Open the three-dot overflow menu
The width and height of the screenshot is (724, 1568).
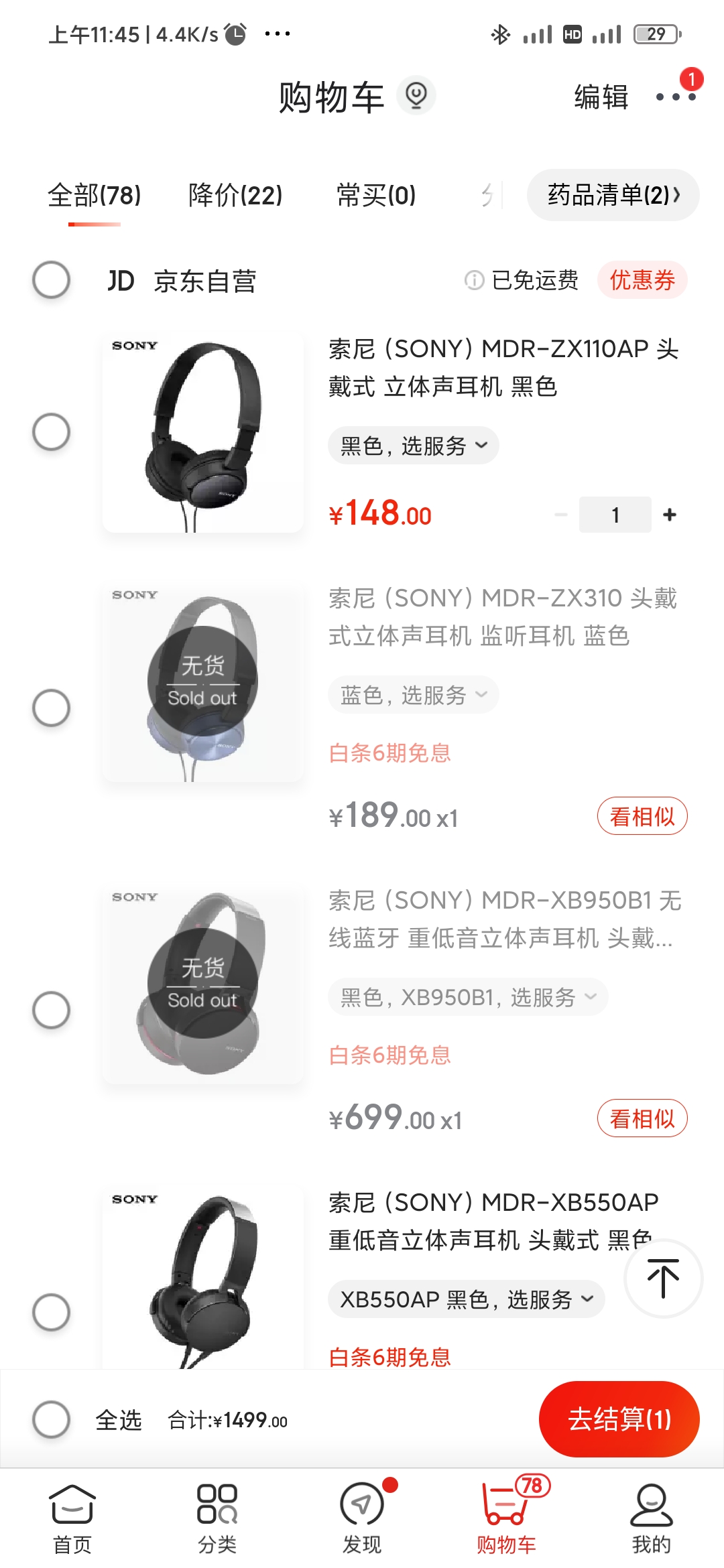pos(675,97)
